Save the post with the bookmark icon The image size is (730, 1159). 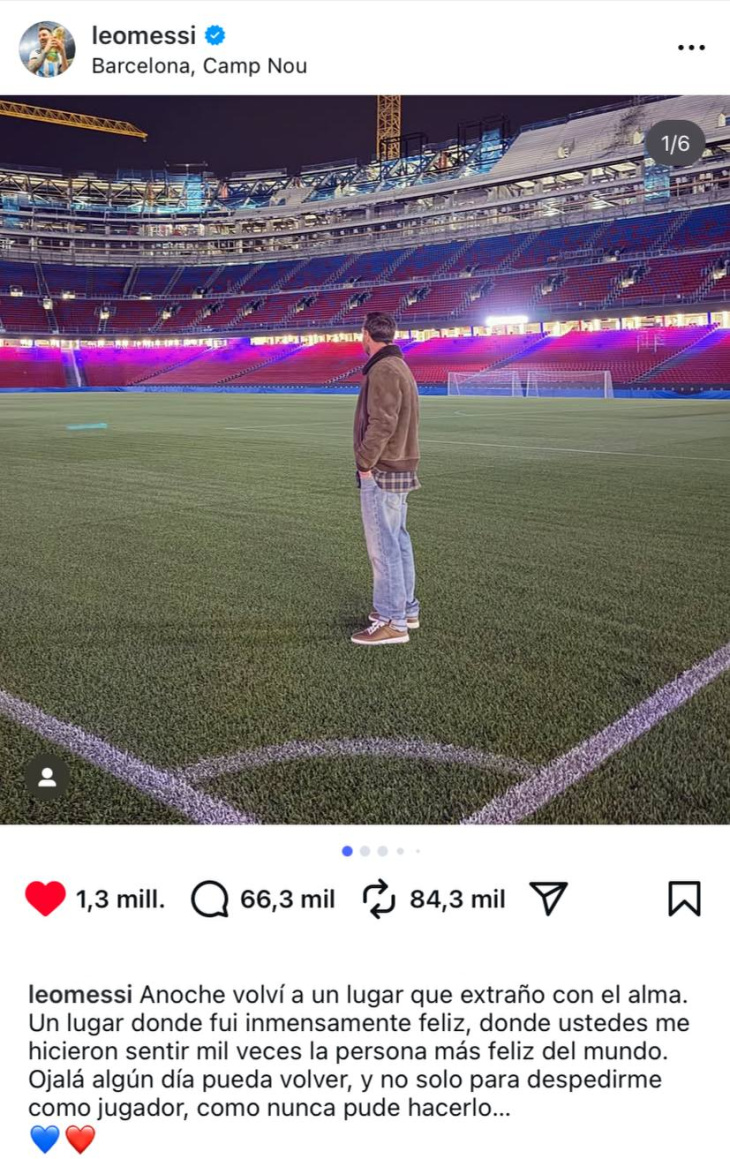[x=684, y=898]
